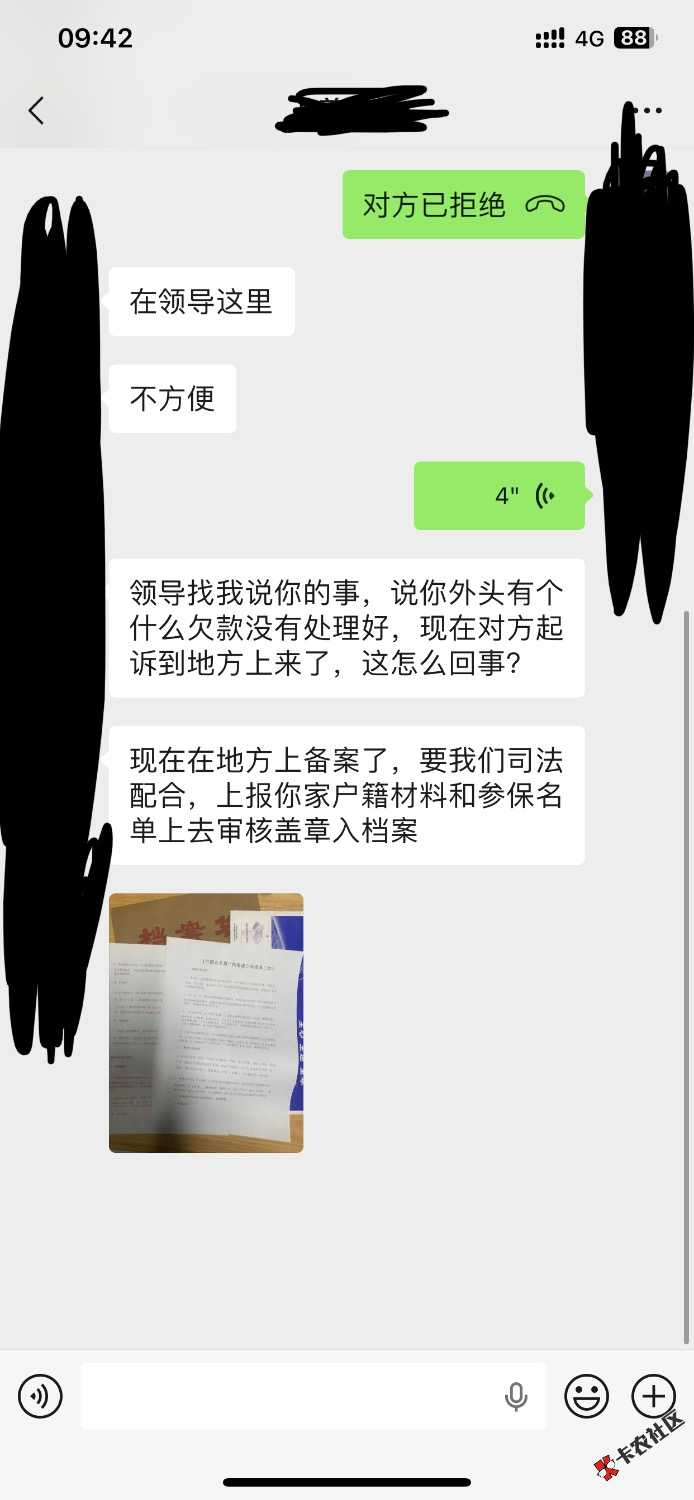Tap the microphone in the input field
This screenshot has height=1500, width=694.
[516, 1396]
